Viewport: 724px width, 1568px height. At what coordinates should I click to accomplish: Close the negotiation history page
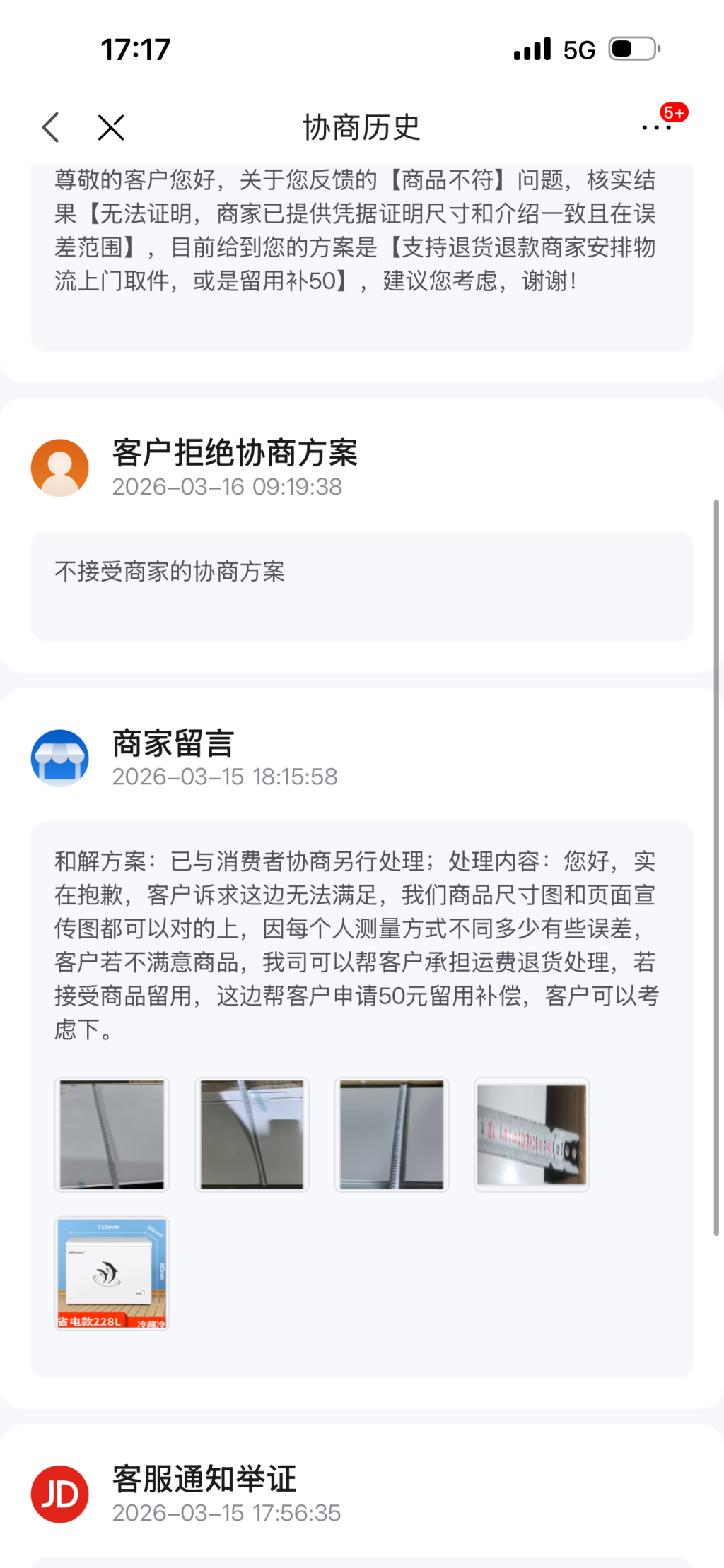pyautogui.click(x=111, y=128)
